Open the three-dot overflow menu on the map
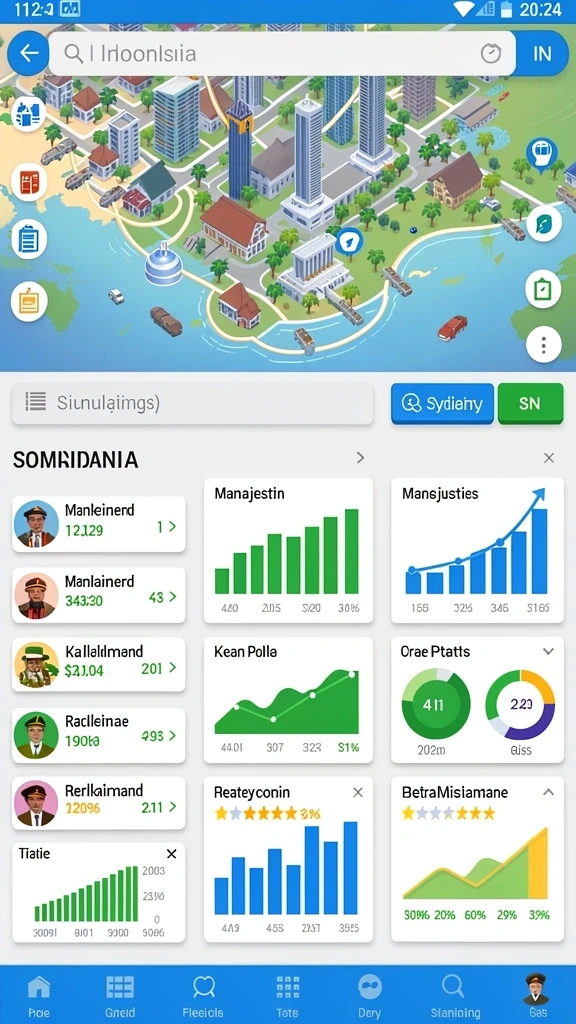This screenshot has height=1024, width=576. [543, 344]
